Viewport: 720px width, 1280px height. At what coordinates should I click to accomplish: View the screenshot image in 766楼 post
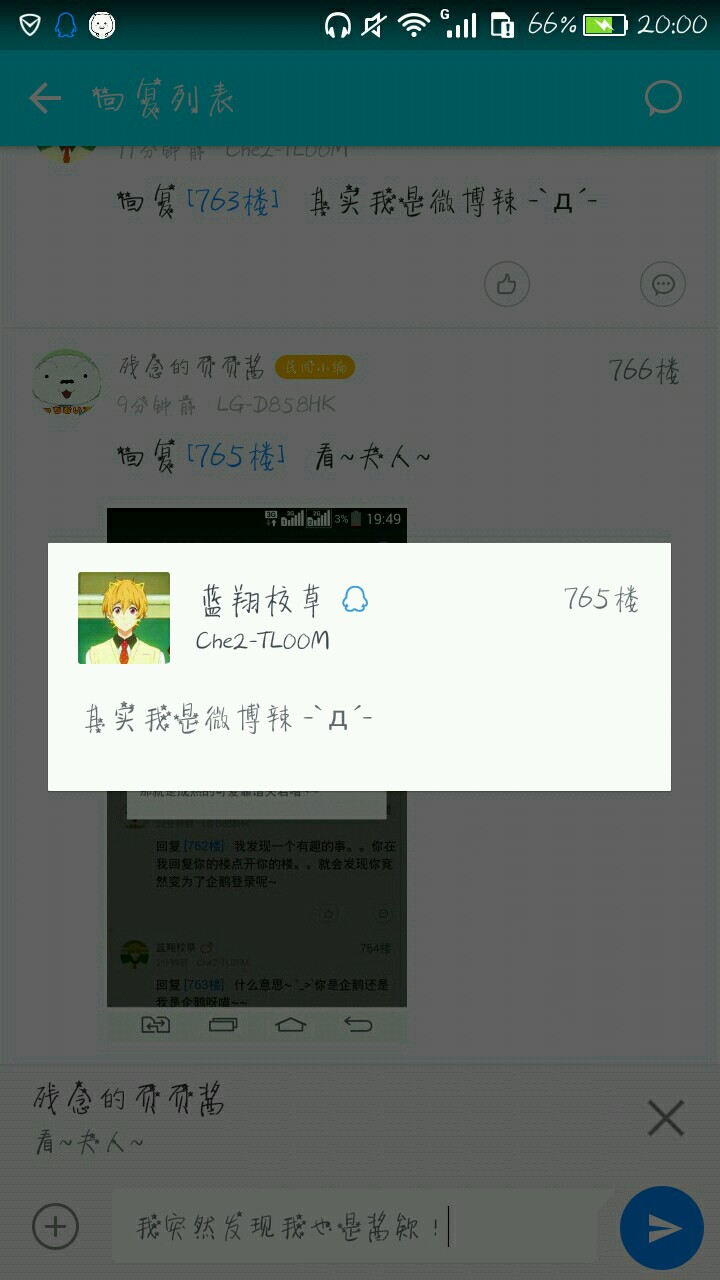click(257, 900)
